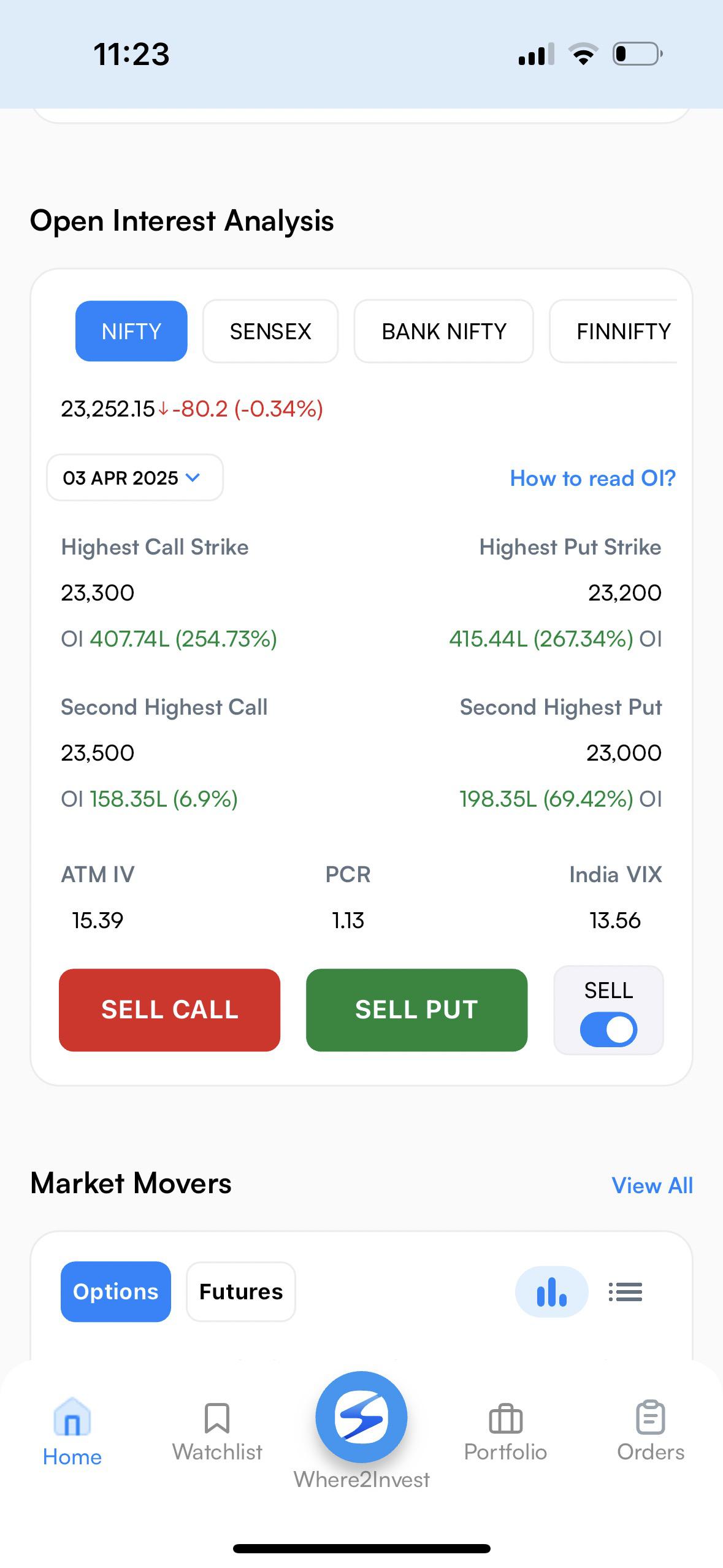Select the NIFTY tab
Screen dimensions: 723x1568
coord(131,331)
